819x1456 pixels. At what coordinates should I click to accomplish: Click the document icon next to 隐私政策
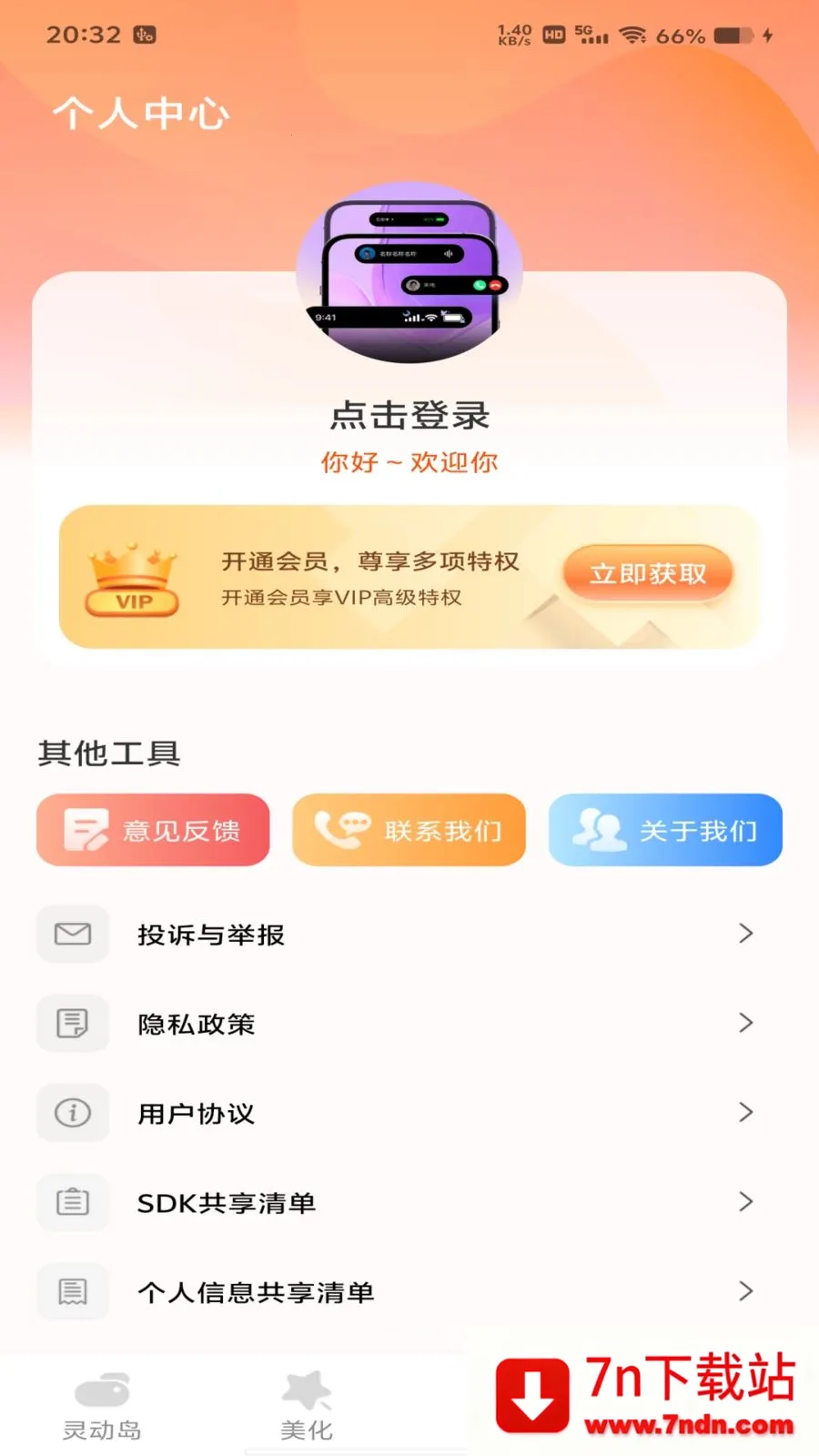[x=73, y=1023]
